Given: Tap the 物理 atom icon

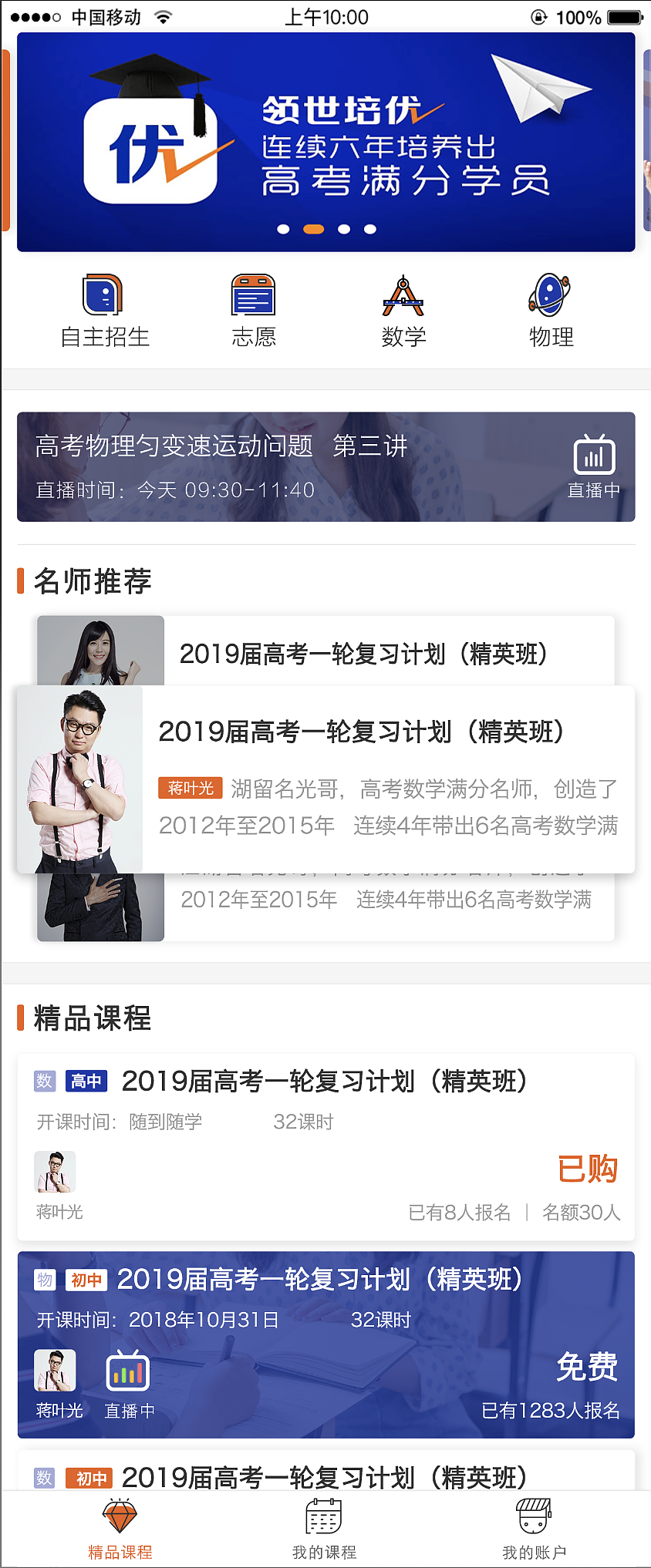Looking at the screenshot, I should click(551, 301).
